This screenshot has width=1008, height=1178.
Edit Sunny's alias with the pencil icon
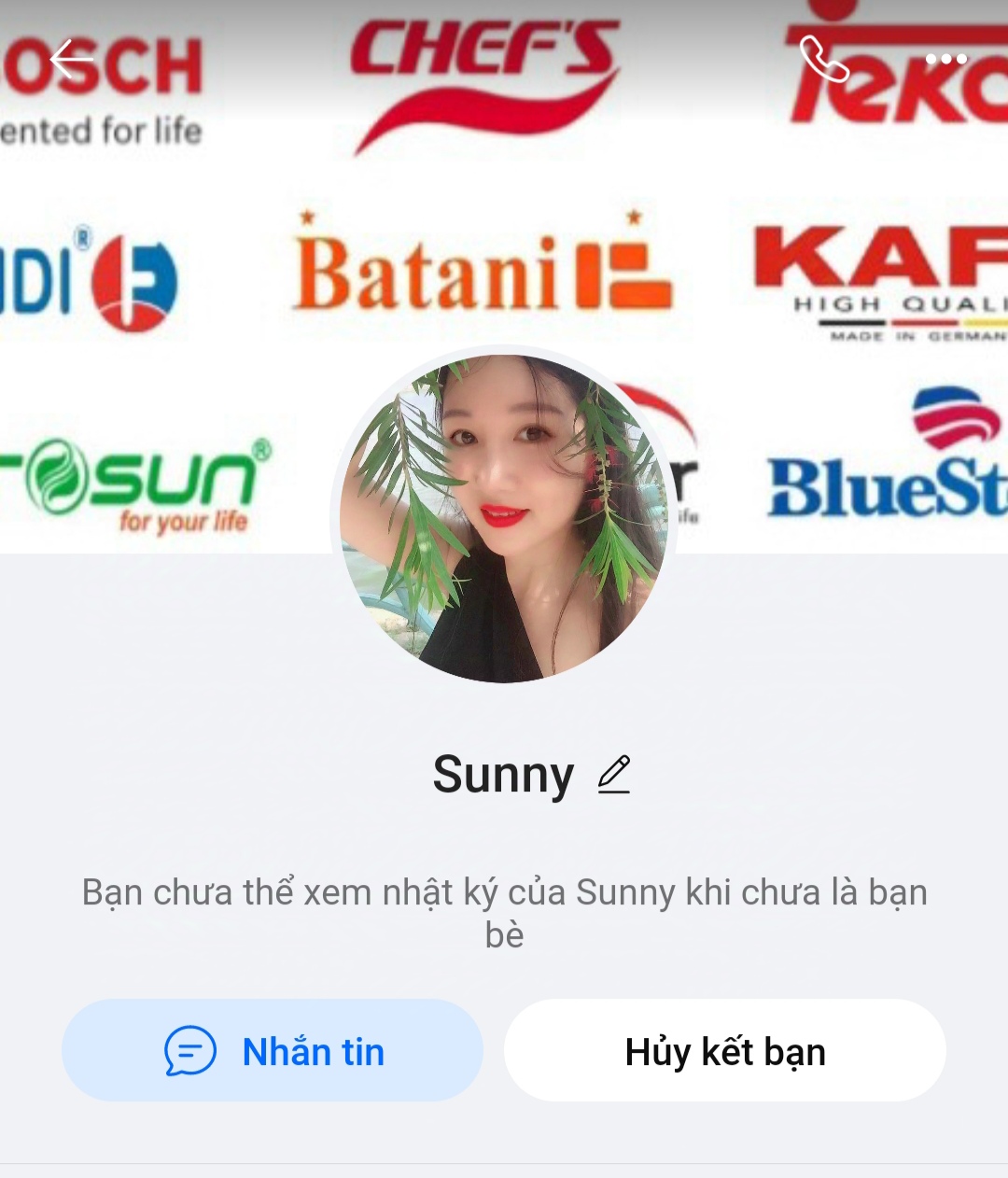pyautogui.click(x=614, y=775)
